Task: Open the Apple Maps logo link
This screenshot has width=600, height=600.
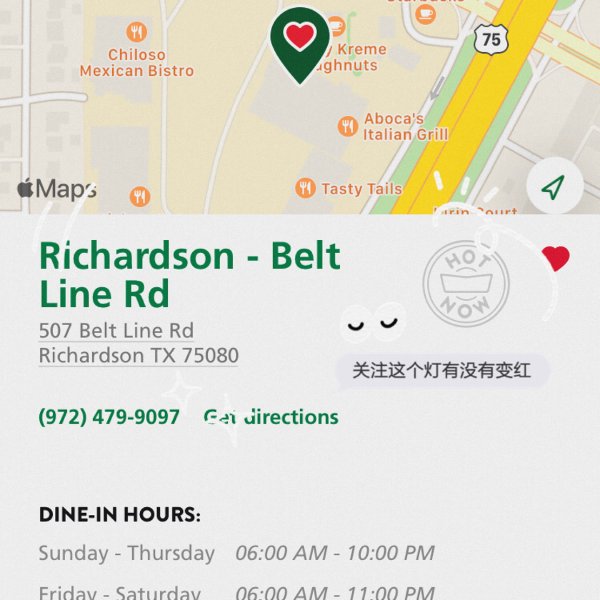Action: pos(57,188)
